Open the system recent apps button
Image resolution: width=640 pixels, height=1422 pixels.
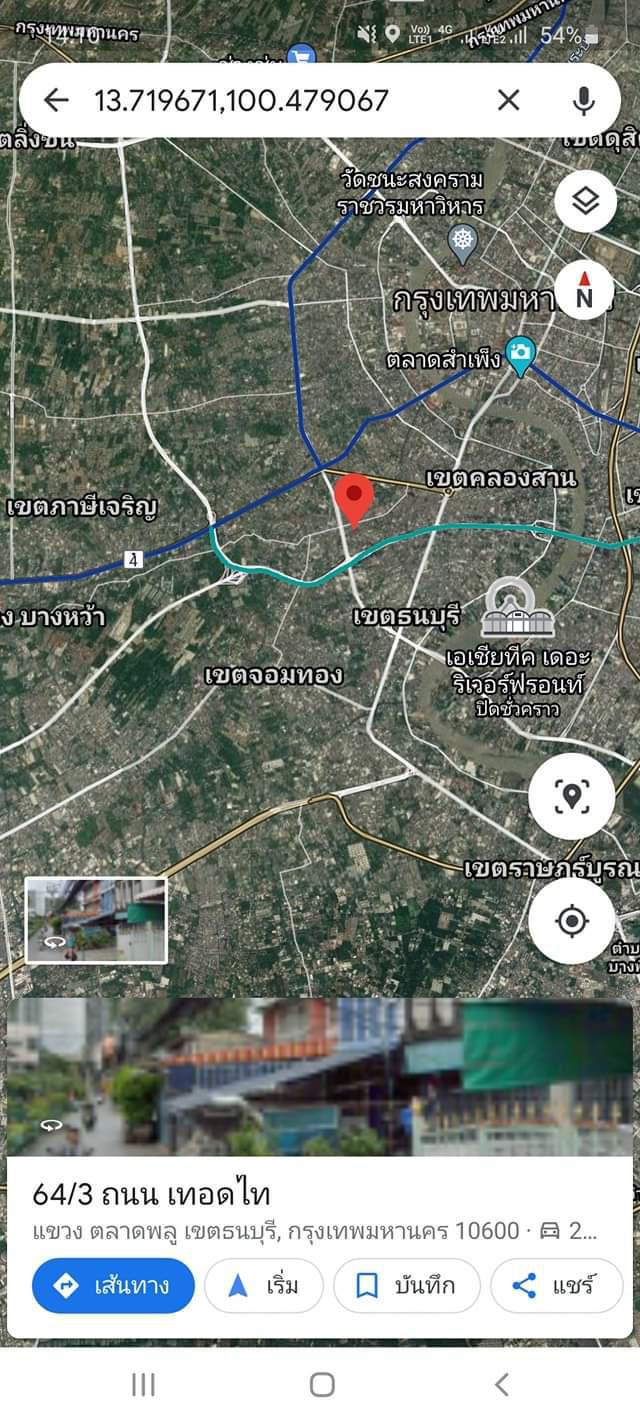point(143,1384)
